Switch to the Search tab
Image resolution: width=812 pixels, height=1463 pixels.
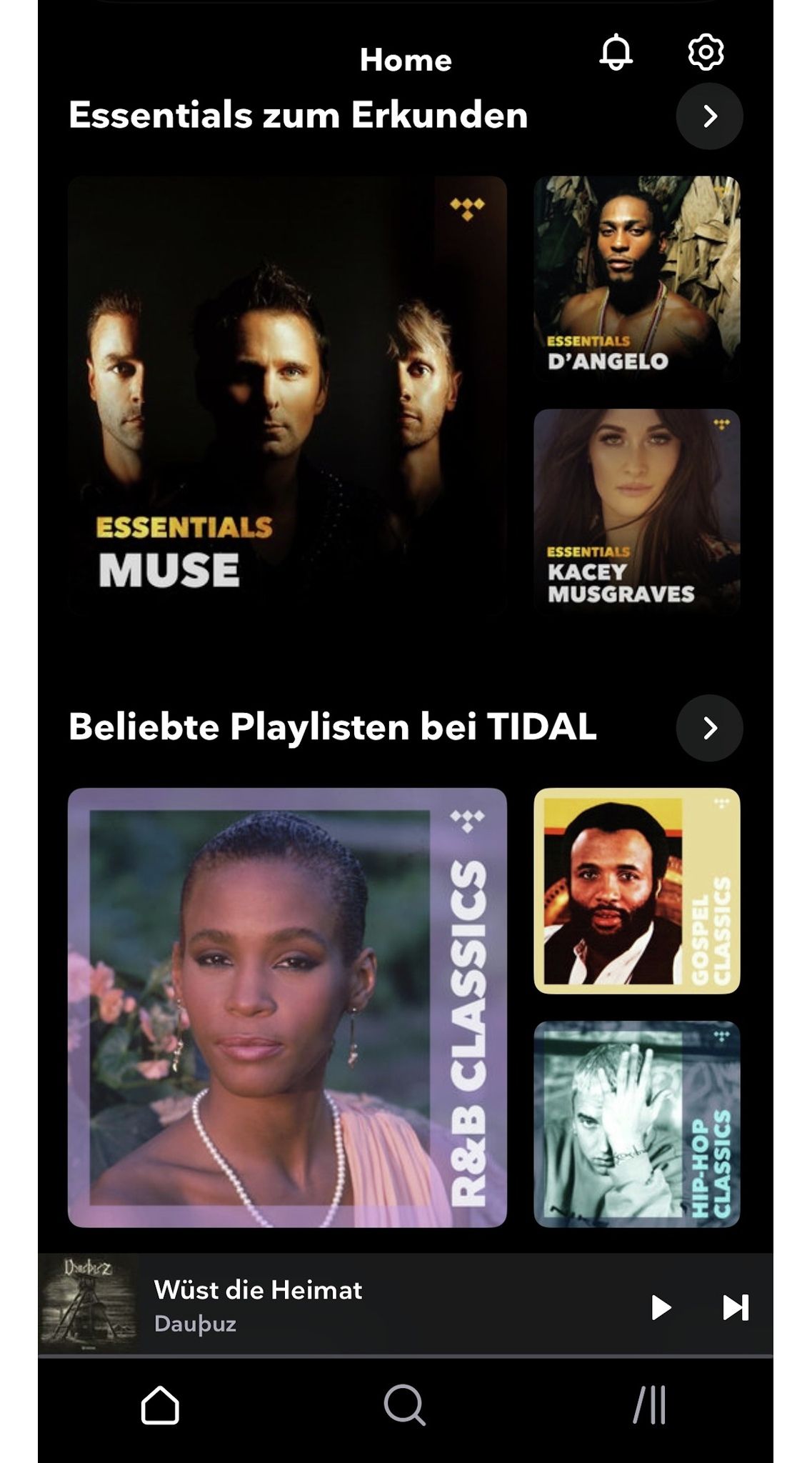click(x=405, y=1405)
